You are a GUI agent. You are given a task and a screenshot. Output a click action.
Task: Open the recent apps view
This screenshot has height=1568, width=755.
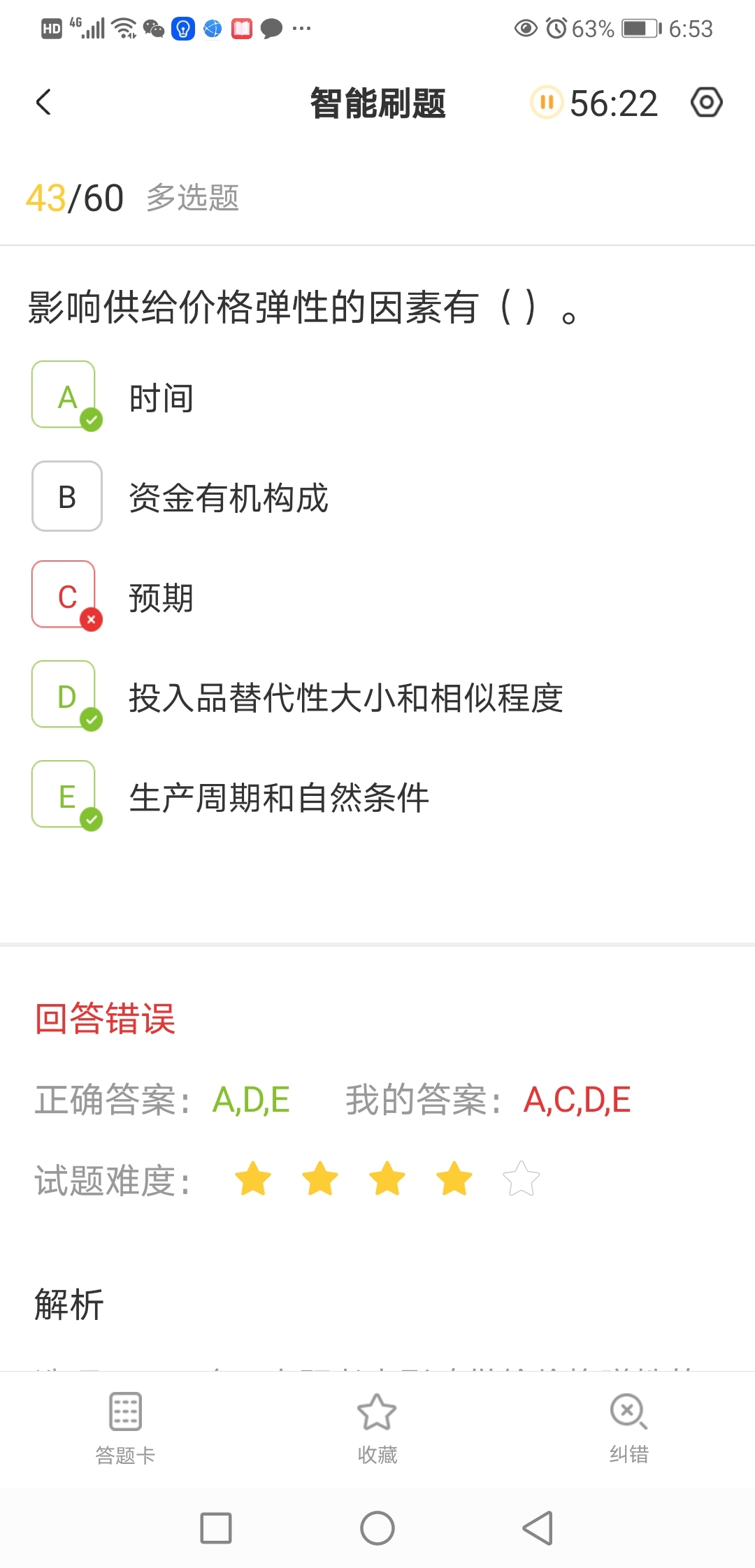[216, 1527]
